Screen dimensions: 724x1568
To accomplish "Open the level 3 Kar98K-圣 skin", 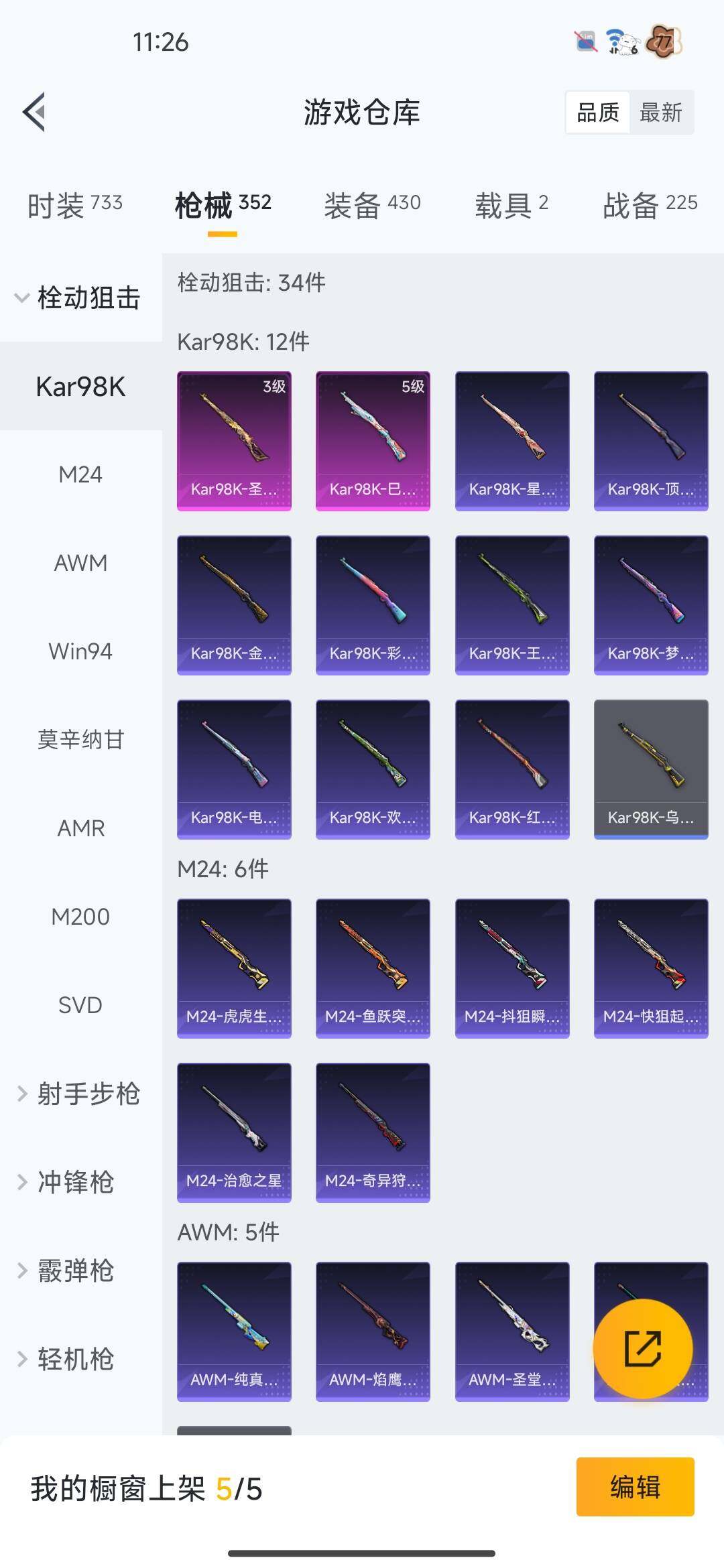I will click(234, 441).
